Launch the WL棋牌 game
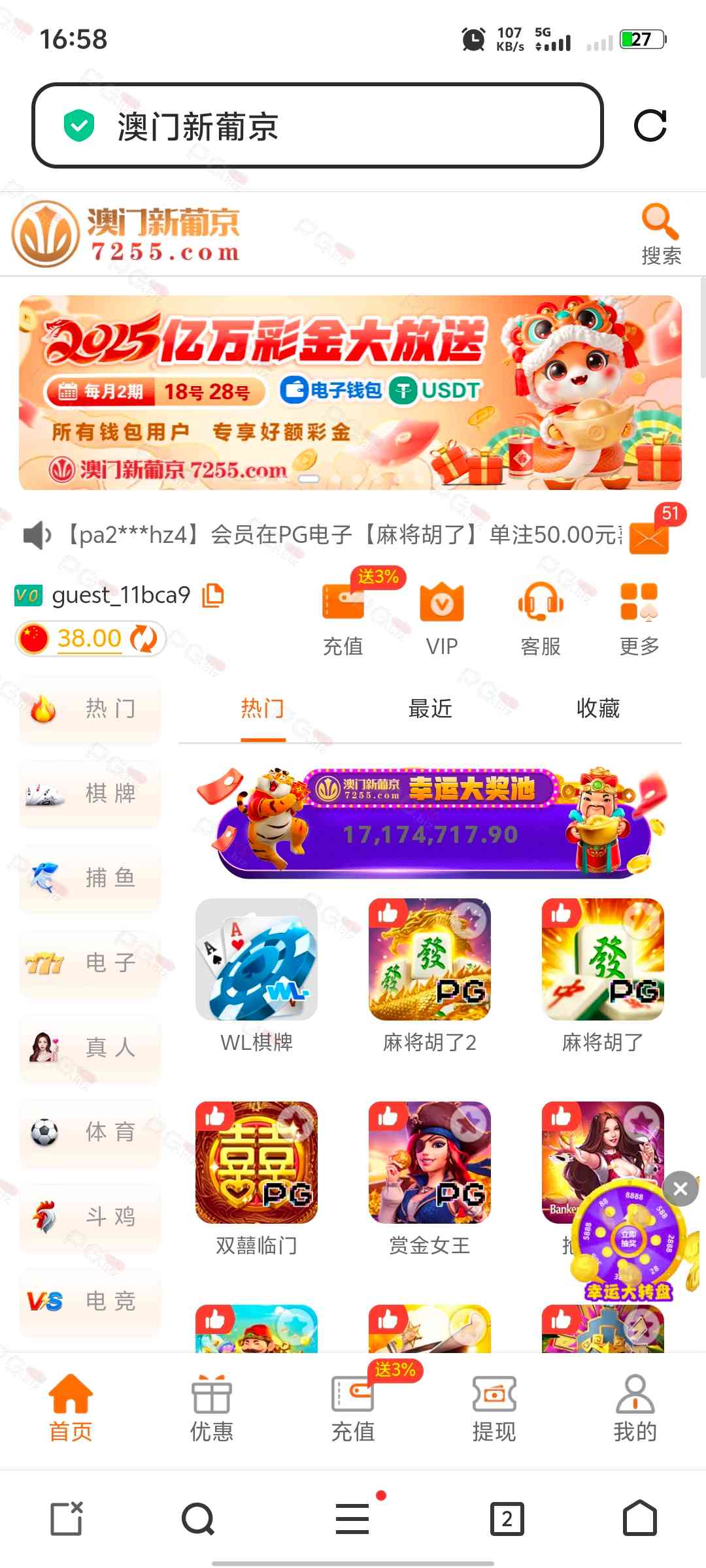The width and height of the screenshot is (706, 1568). 256,959
